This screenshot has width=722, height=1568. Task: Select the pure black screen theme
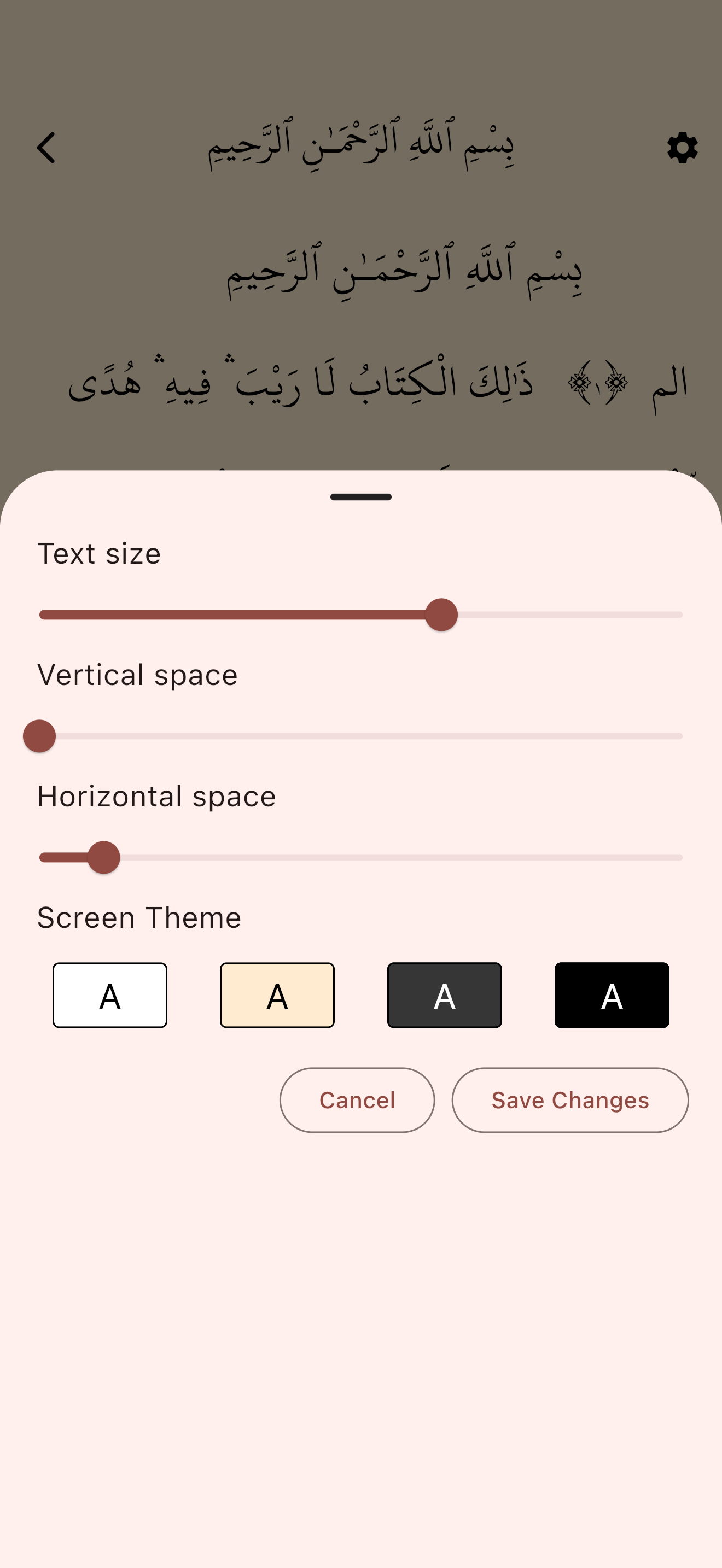point(611,995)
